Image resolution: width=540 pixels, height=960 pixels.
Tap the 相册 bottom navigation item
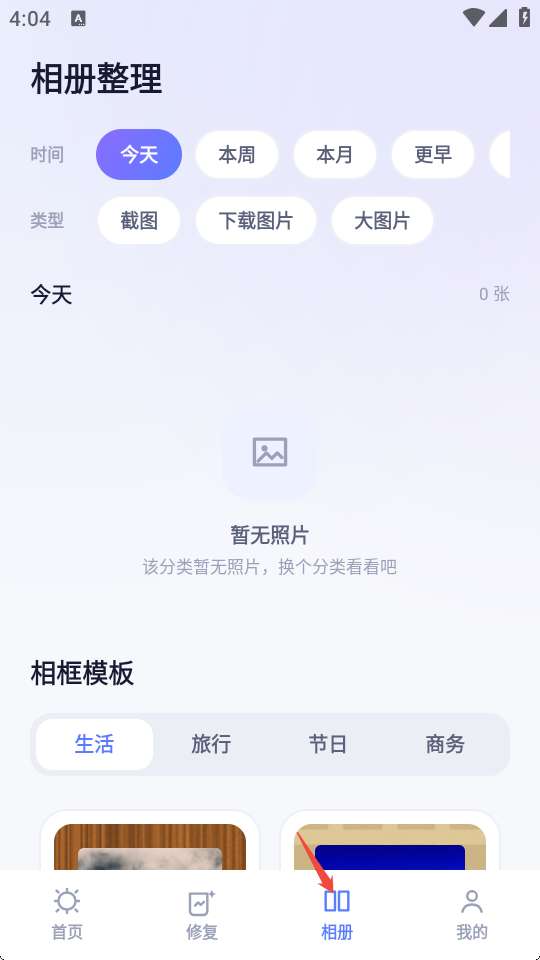(337, 915)
